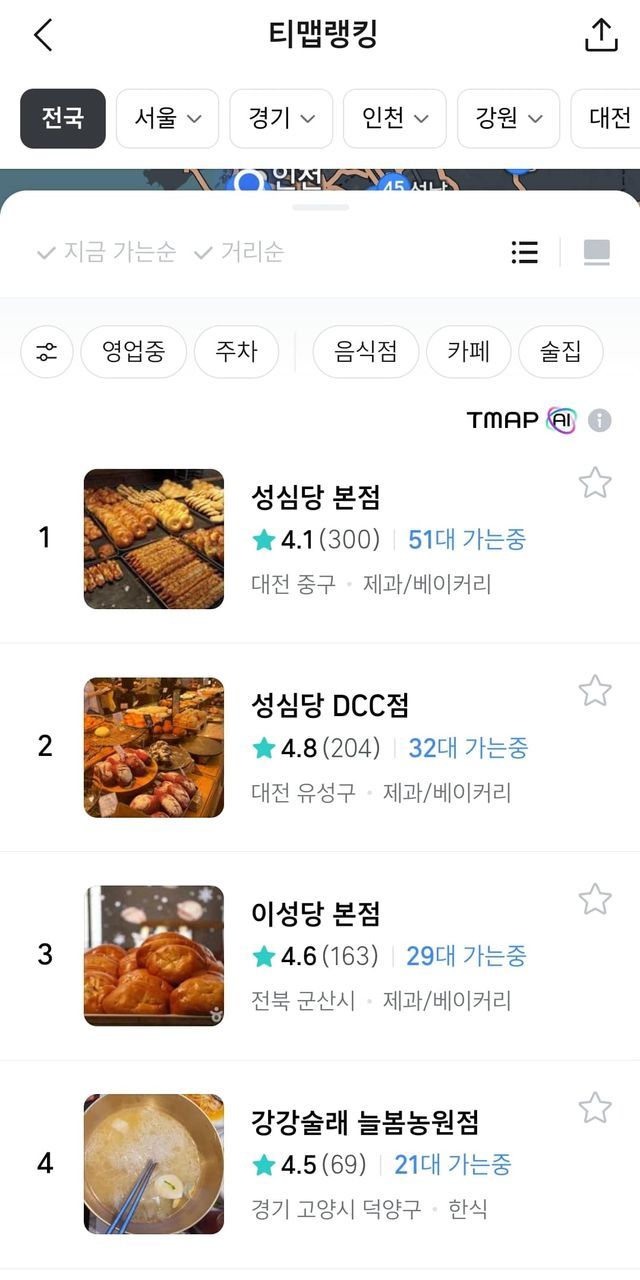Open TMAP AI info icon

pos(600,420)
